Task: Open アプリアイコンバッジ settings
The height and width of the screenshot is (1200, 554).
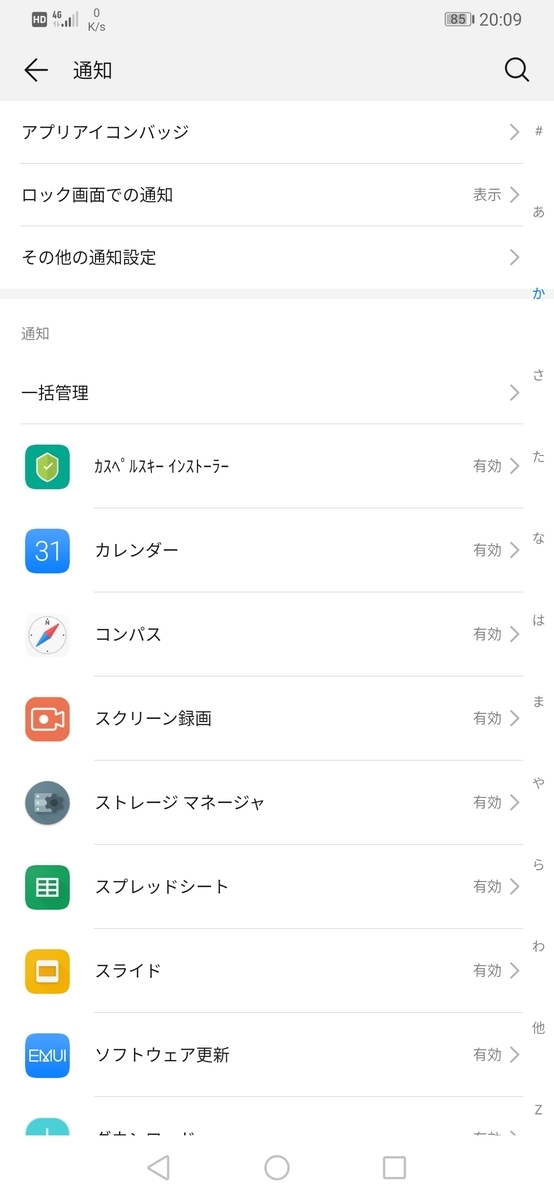Action: point(270,132)
